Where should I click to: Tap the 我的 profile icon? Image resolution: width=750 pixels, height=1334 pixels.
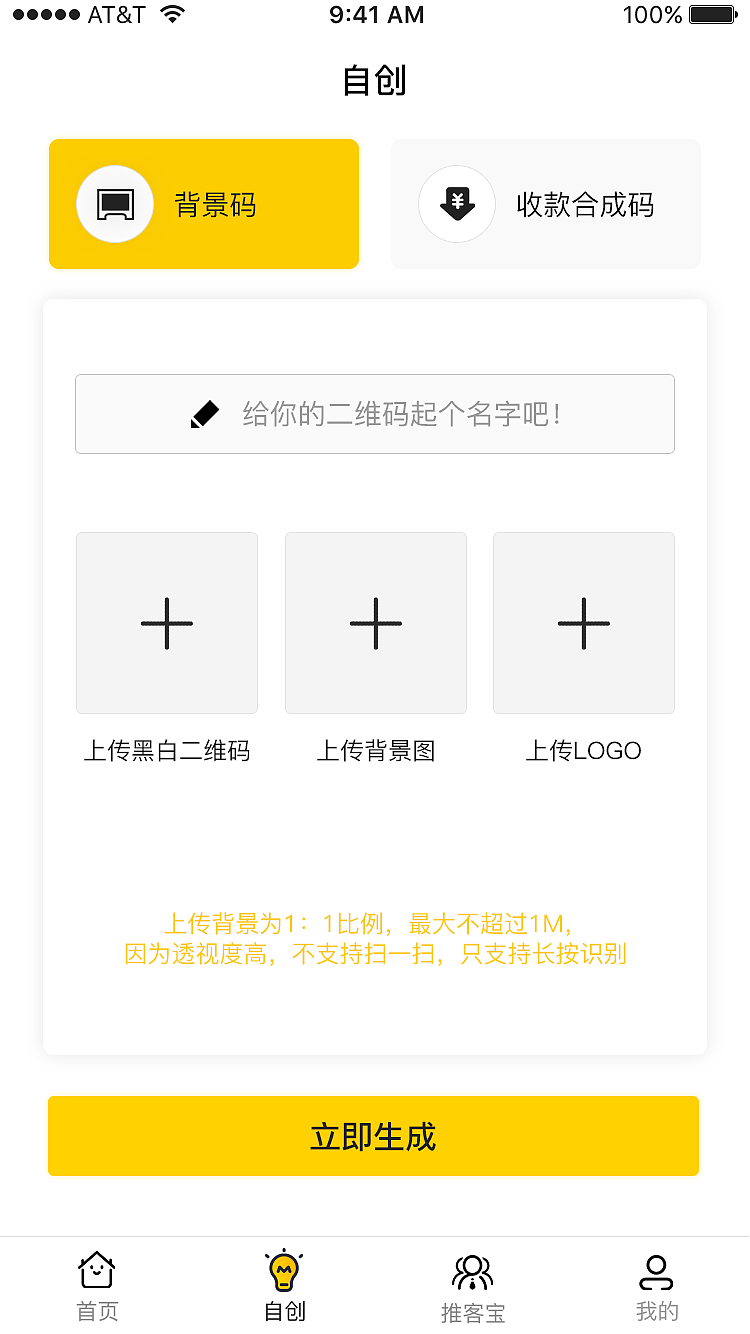point(657,1271)
